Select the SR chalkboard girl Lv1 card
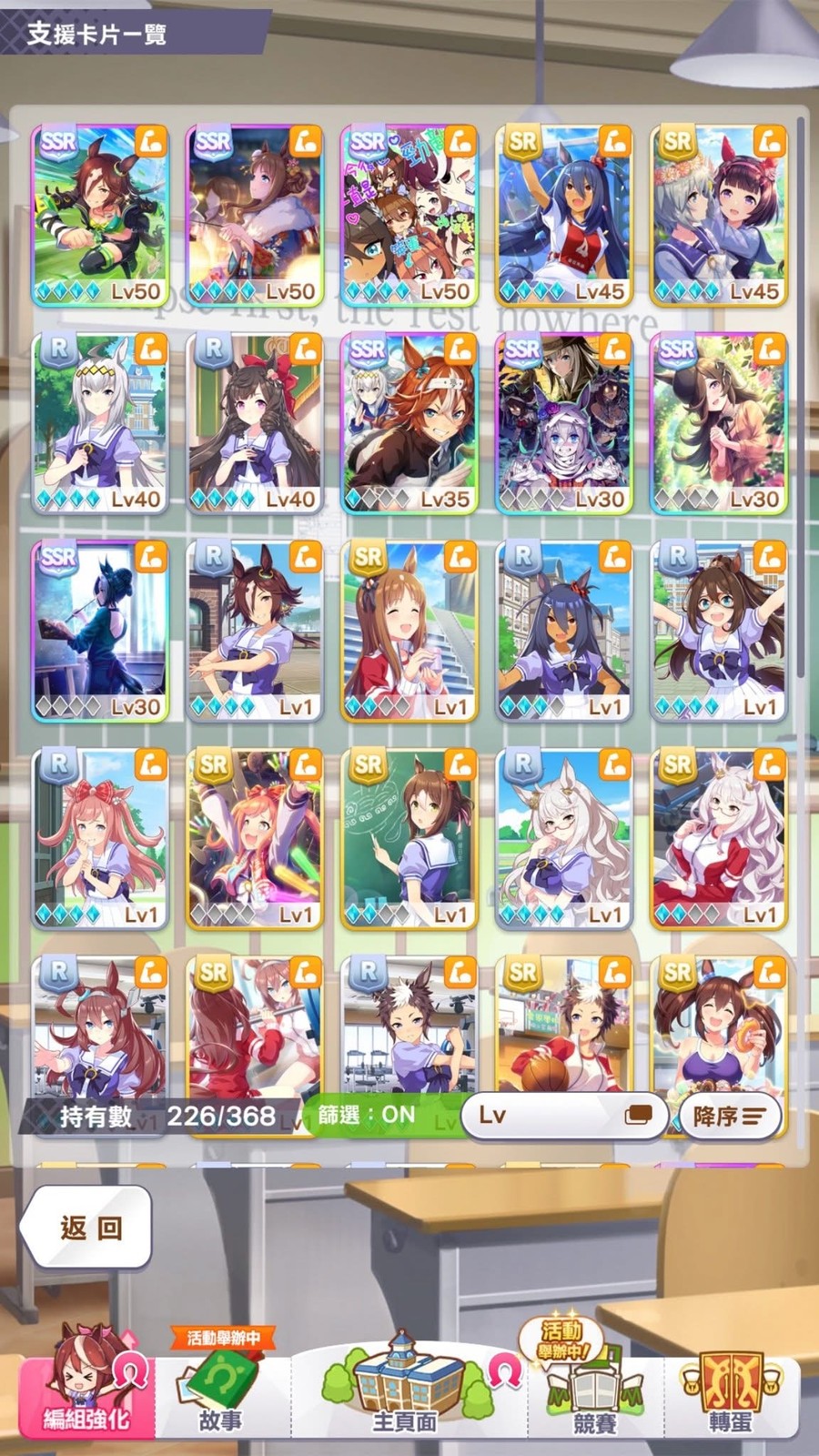819x1456 pixels. [x=409, y=838]
